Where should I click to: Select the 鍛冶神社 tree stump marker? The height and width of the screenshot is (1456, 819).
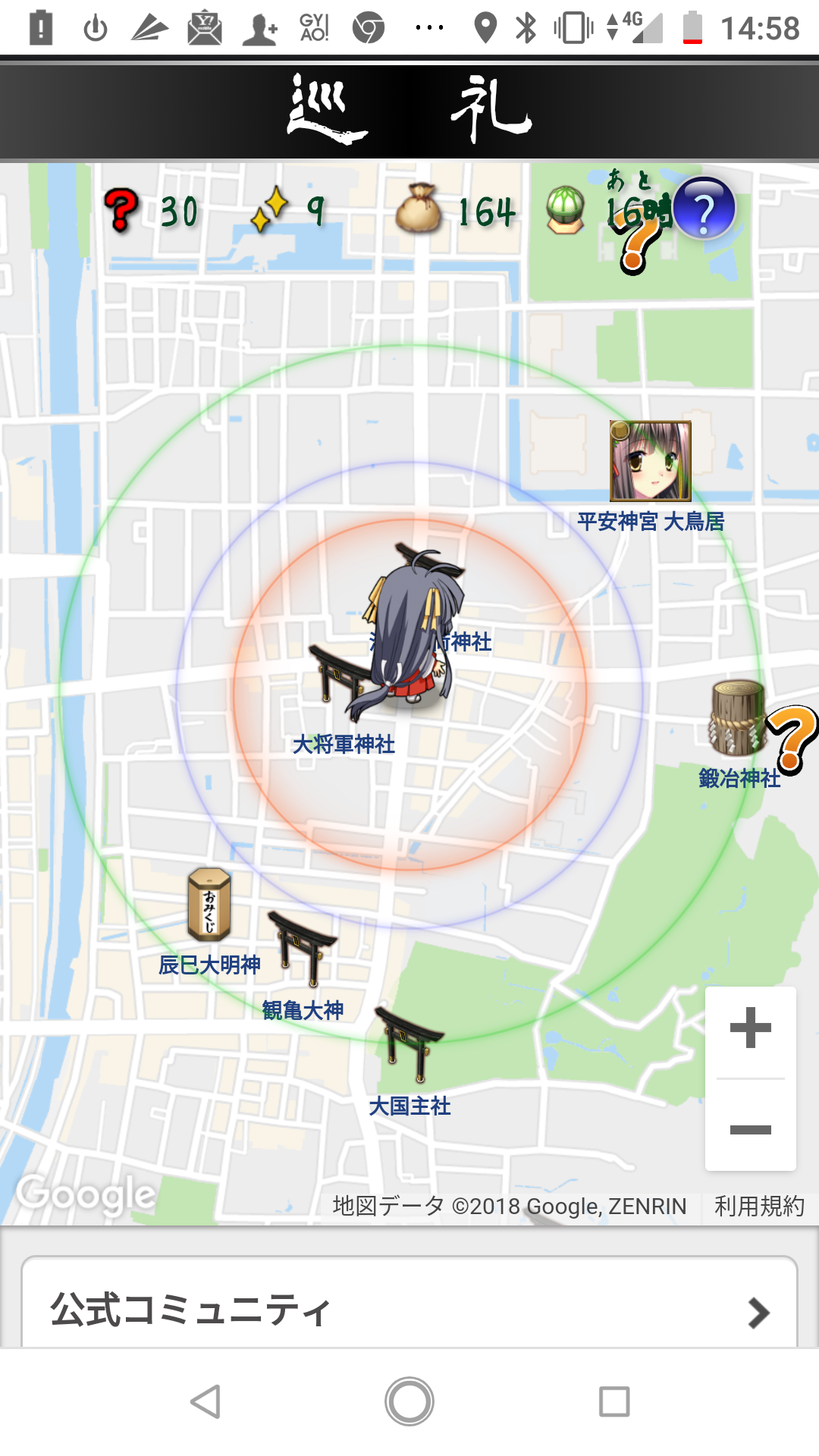pyautogui.click(x=736, y=717)
